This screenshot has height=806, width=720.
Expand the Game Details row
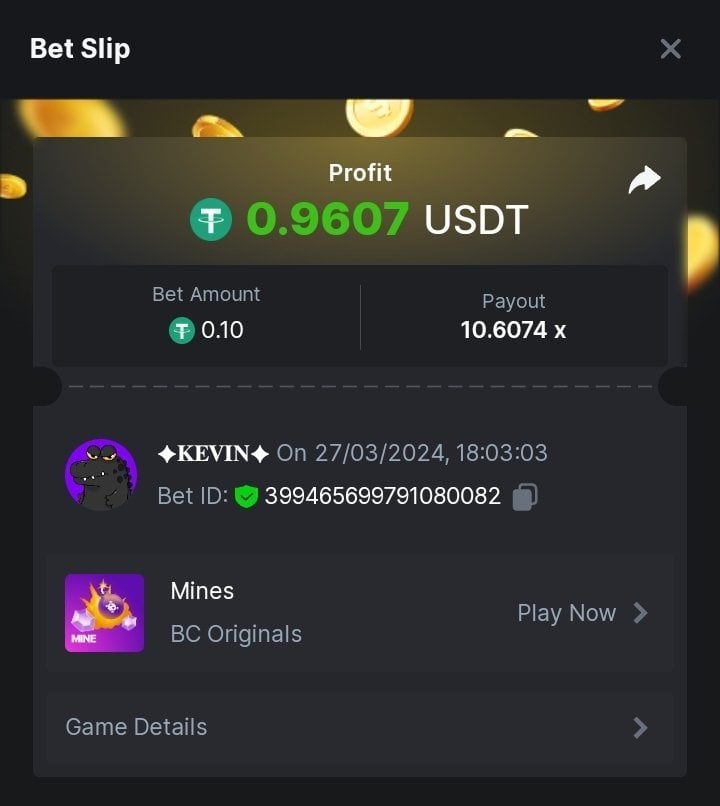pyautogui.click(x=359, y=727)
